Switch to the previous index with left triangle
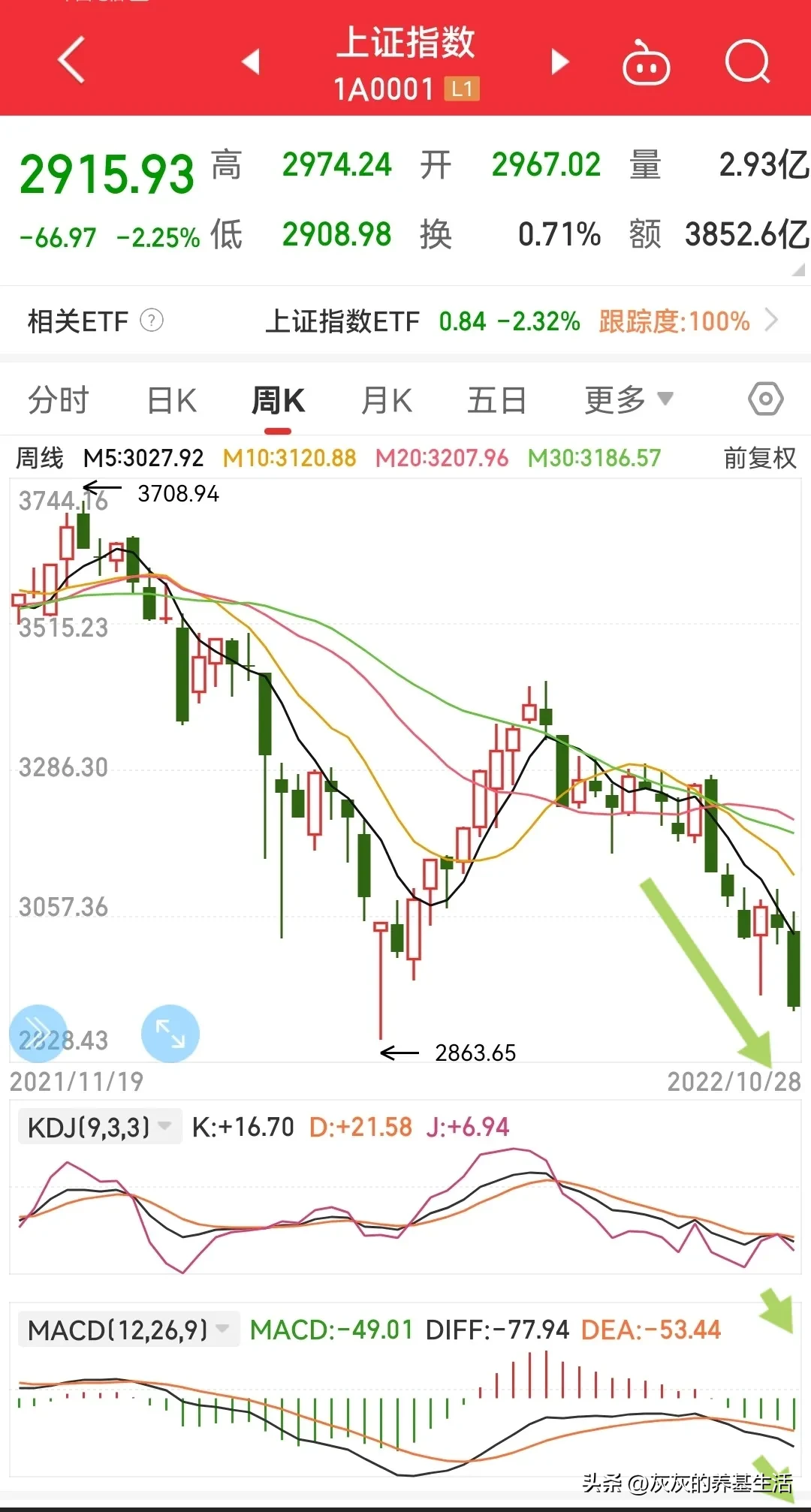Viewport: 811px width, 1512px height. (251, 62)
